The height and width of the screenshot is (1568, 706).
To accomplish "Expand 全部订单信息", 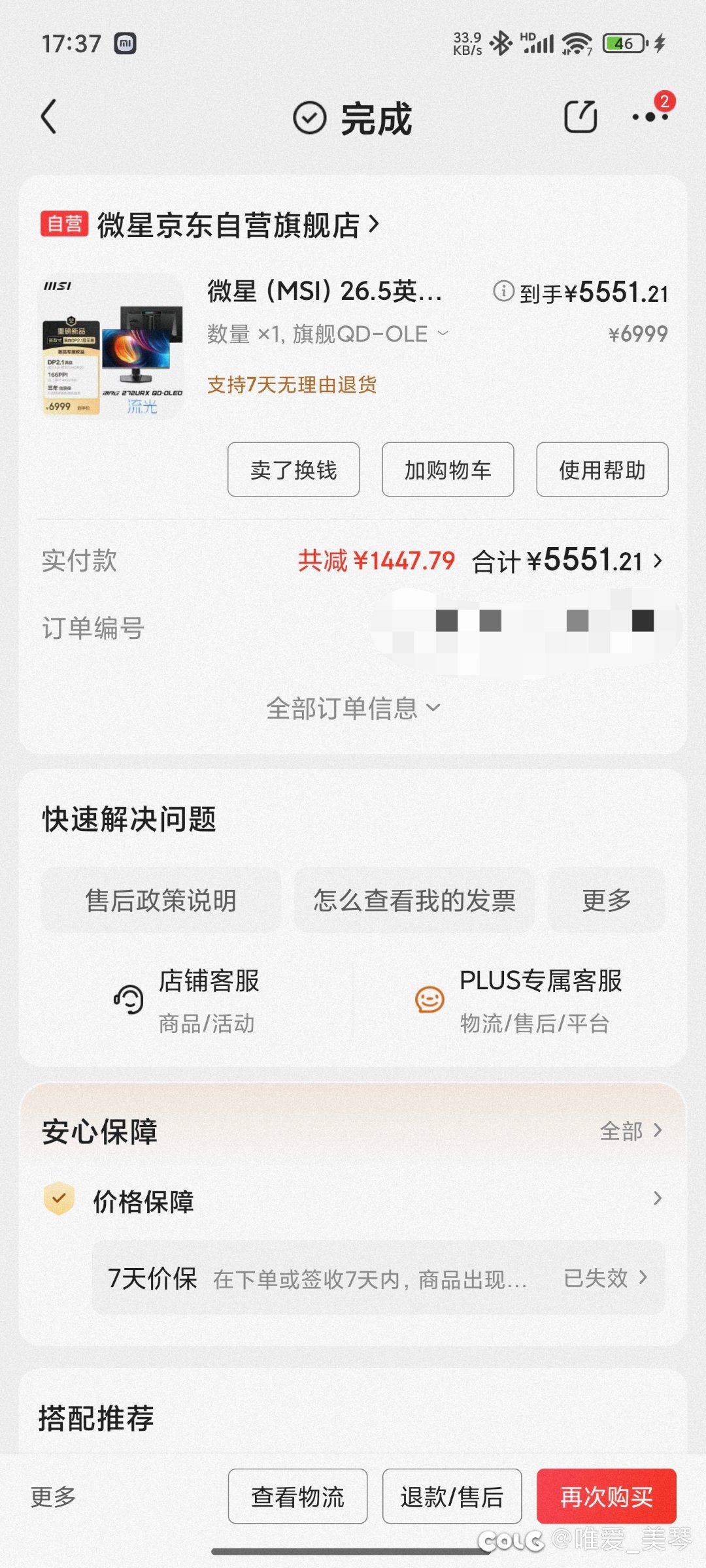I will coord(353,709).
